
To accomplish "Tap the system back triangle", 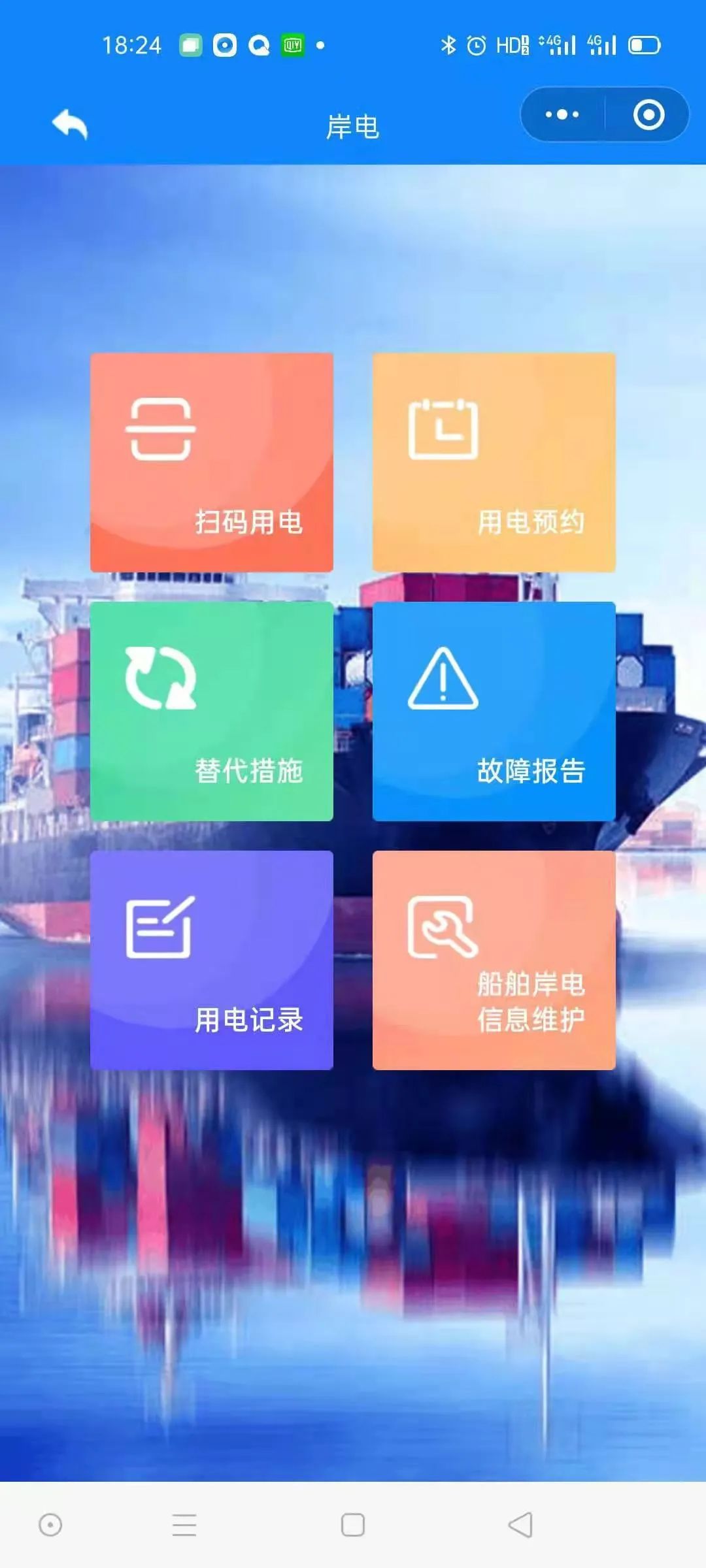I will pos(520,1525).
